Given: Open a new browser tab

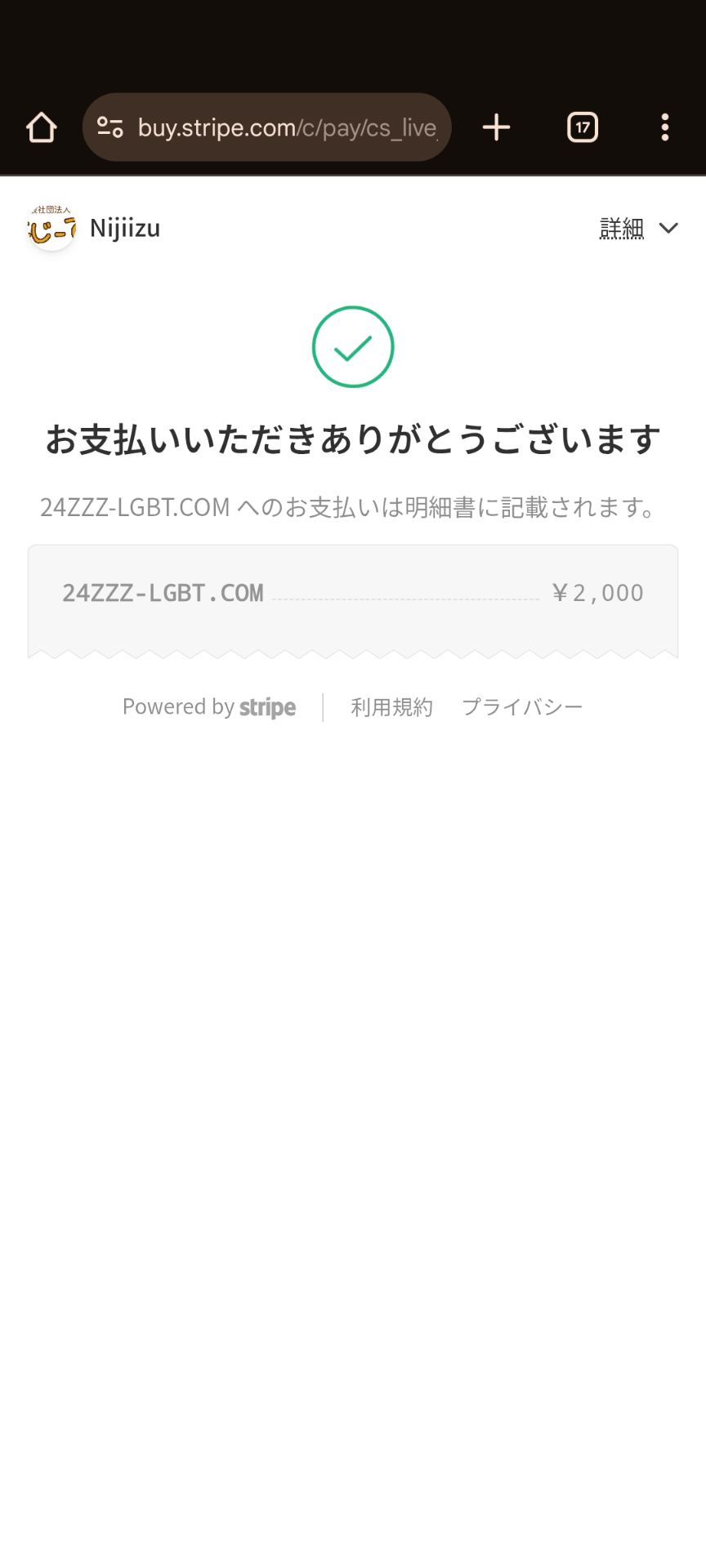Looking at the screenshot, I should tap(496, 127).
